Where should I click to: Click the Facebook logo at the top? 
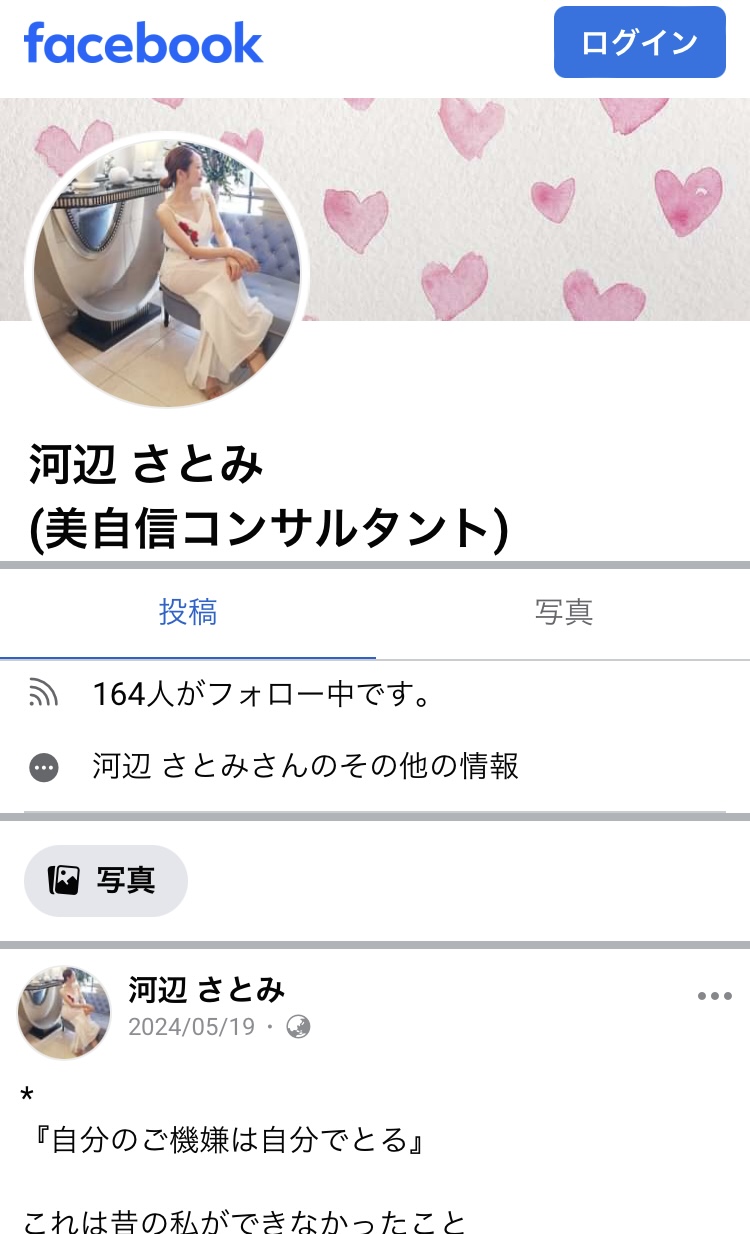(x=143, y=43)
